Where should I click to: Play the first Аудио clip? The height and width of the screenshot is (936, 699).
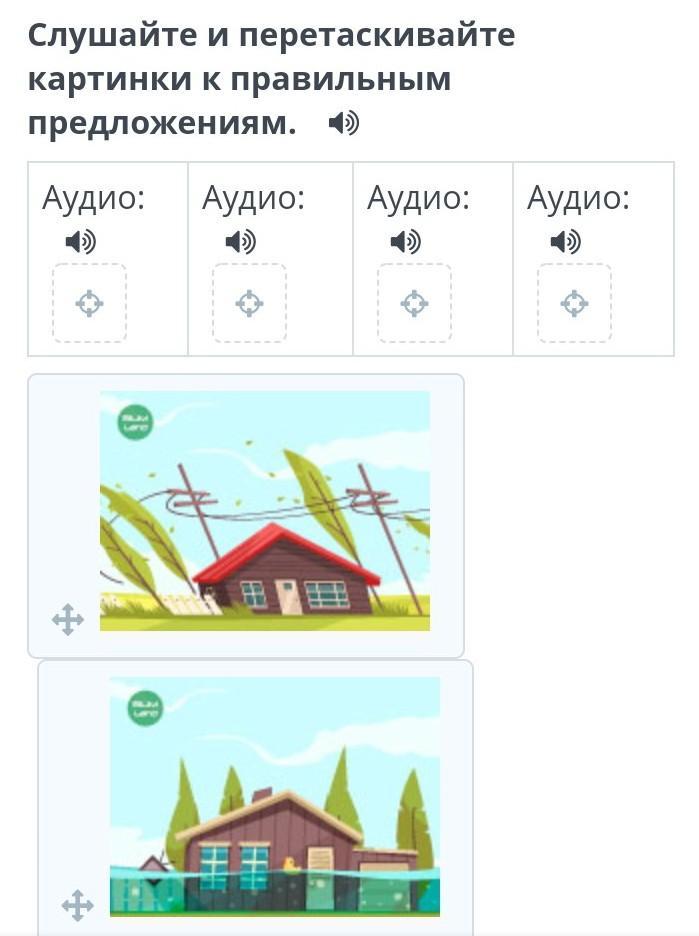tap(81, 242)
